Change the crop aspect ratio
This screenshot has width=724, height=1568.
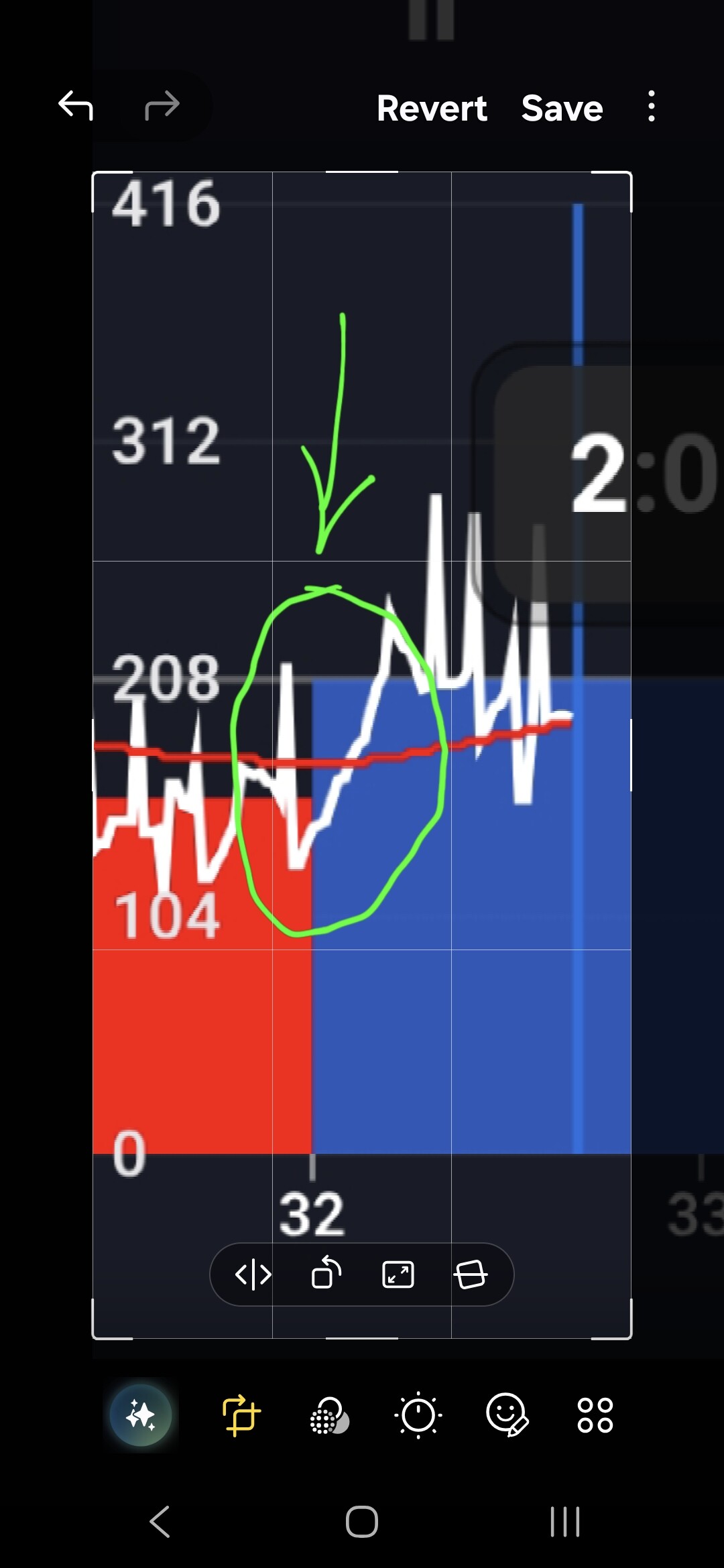pos(398,1274)
